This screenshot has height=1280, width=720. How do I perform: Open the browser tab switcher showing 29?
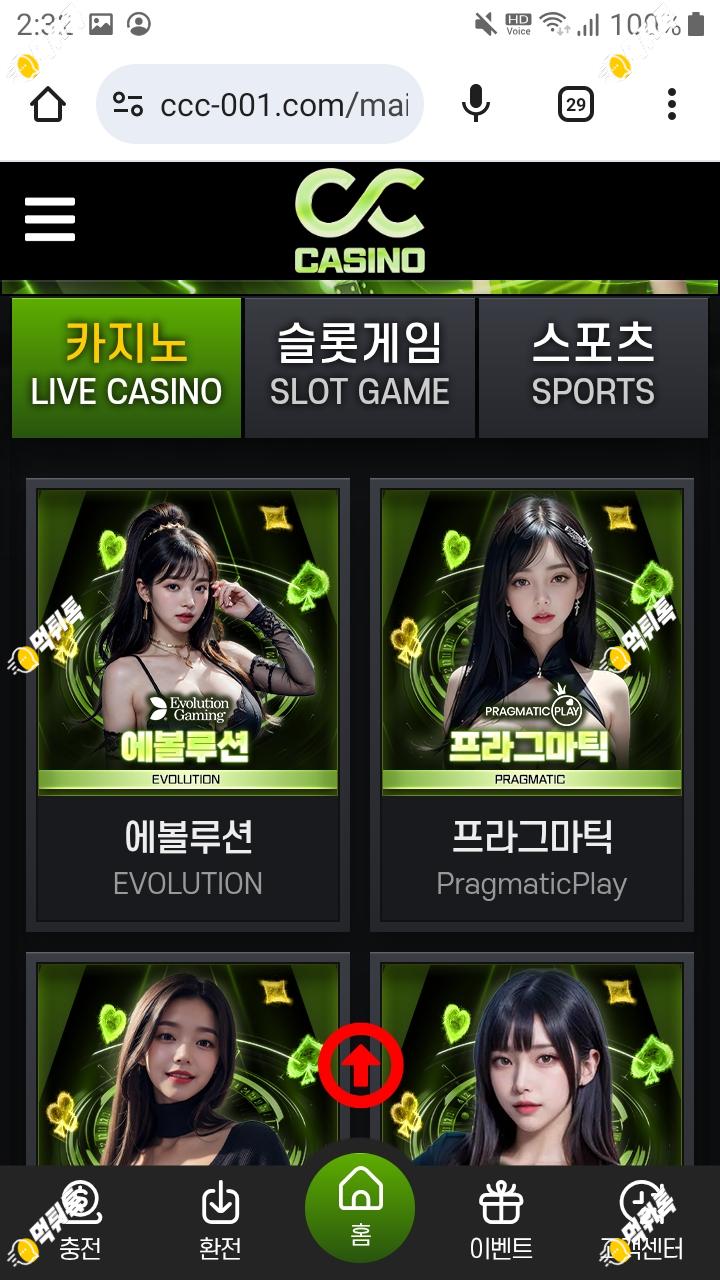[x=575, y=104]
